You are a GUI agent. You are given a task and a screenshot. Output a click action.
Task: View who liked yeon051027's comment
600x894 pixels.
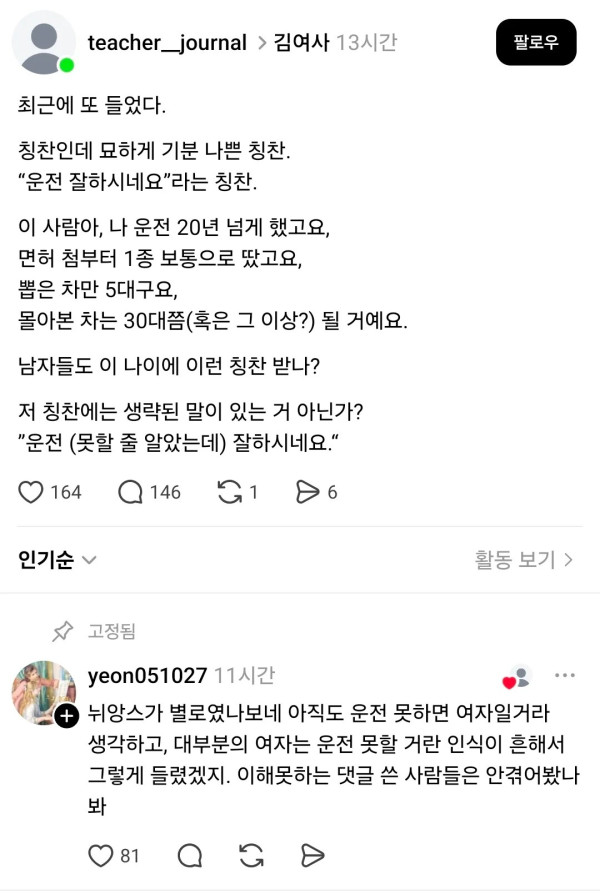pyautogui.click(x=517, y=677)
